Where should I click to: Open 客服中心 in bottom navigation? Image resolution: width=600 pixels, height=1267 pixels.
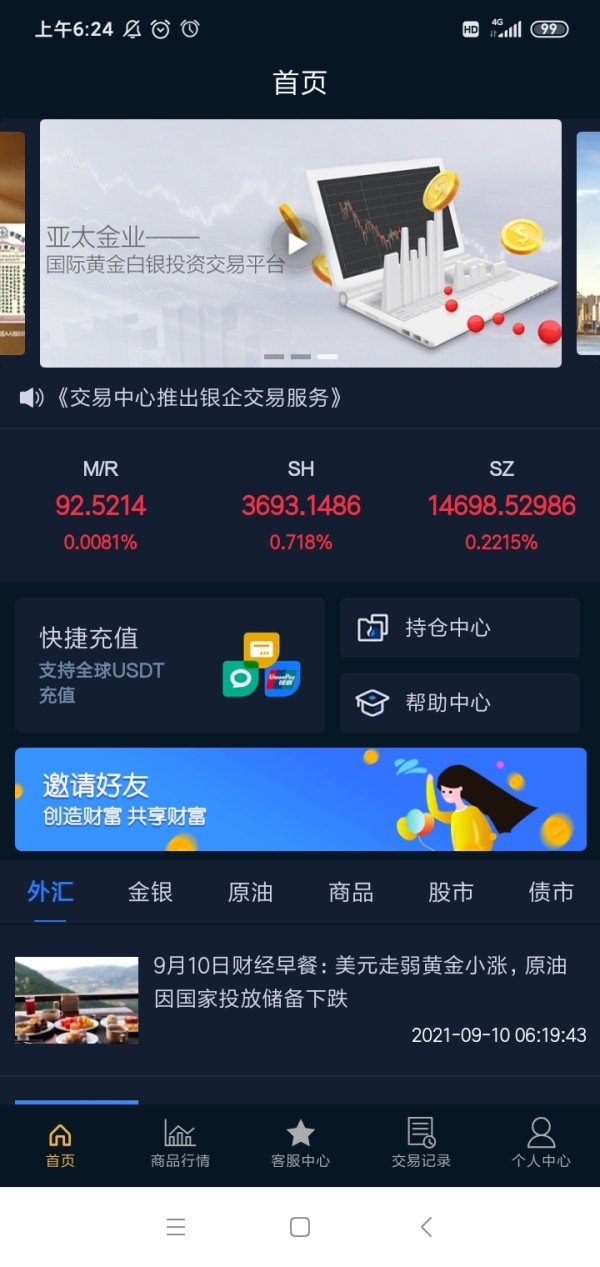coord(300,1143)
